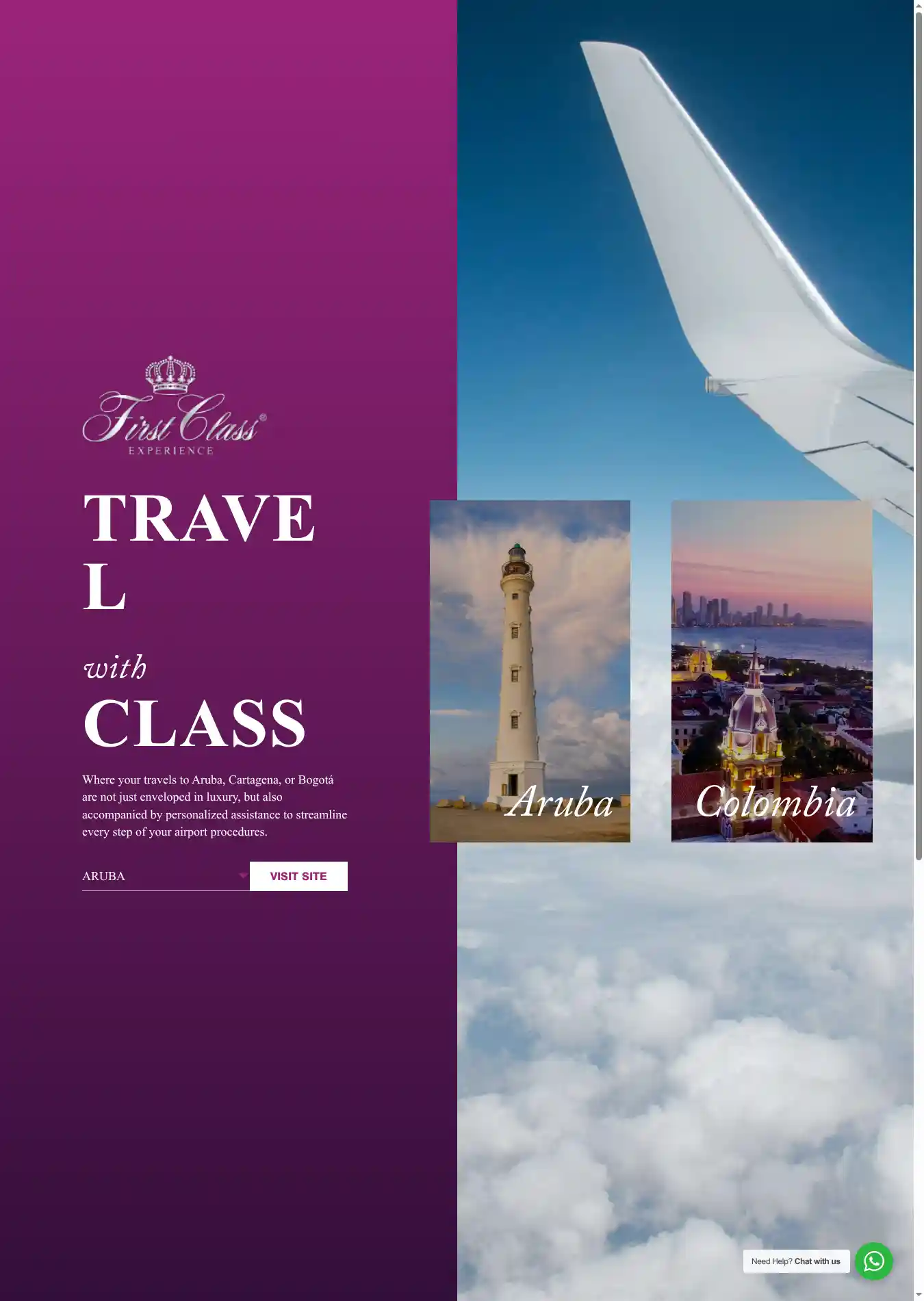Open the ARUBA destination dropdown
924x1301 pixels.
pyautogui.click(x=165, y=876)
